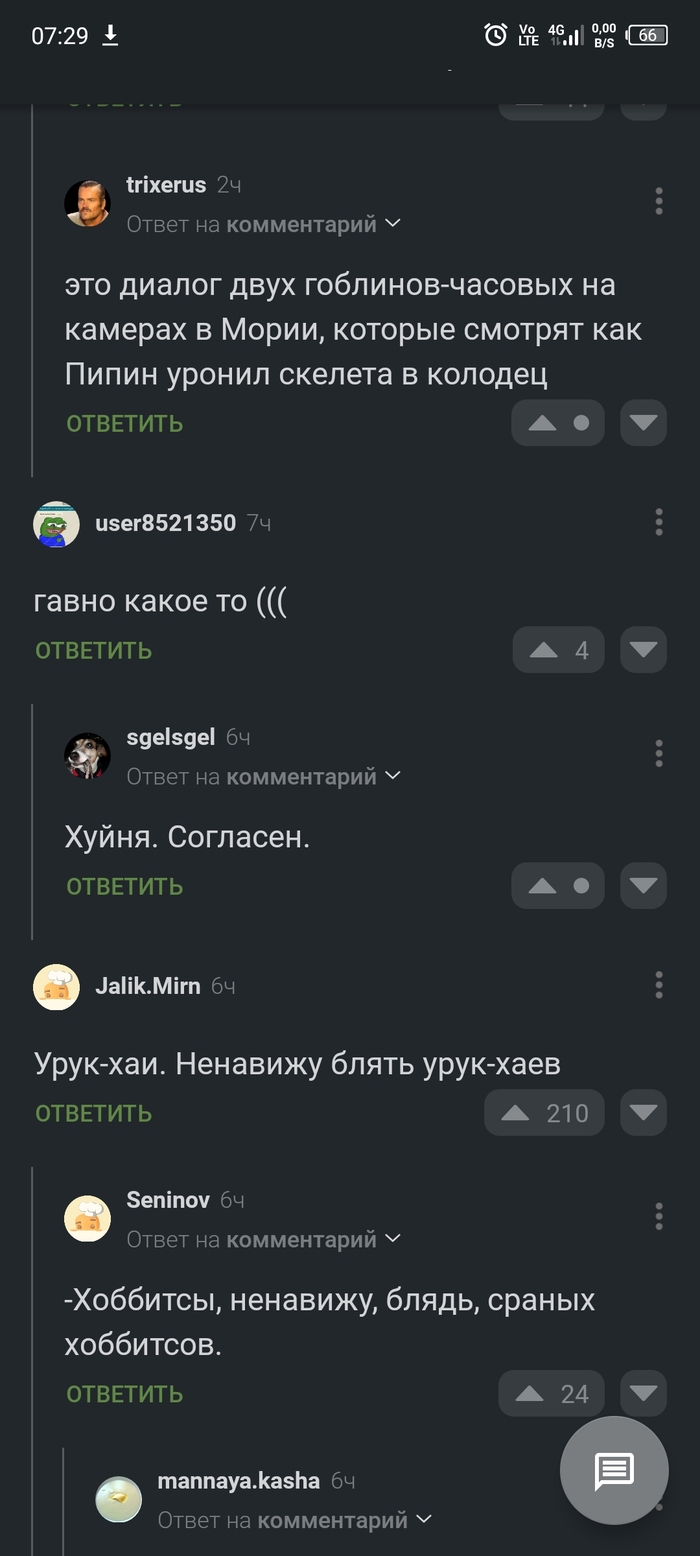Open overflow menu on trixerus's comment
The width and height of the screenshot is (700, 1556).
click(x=658, y=201)
